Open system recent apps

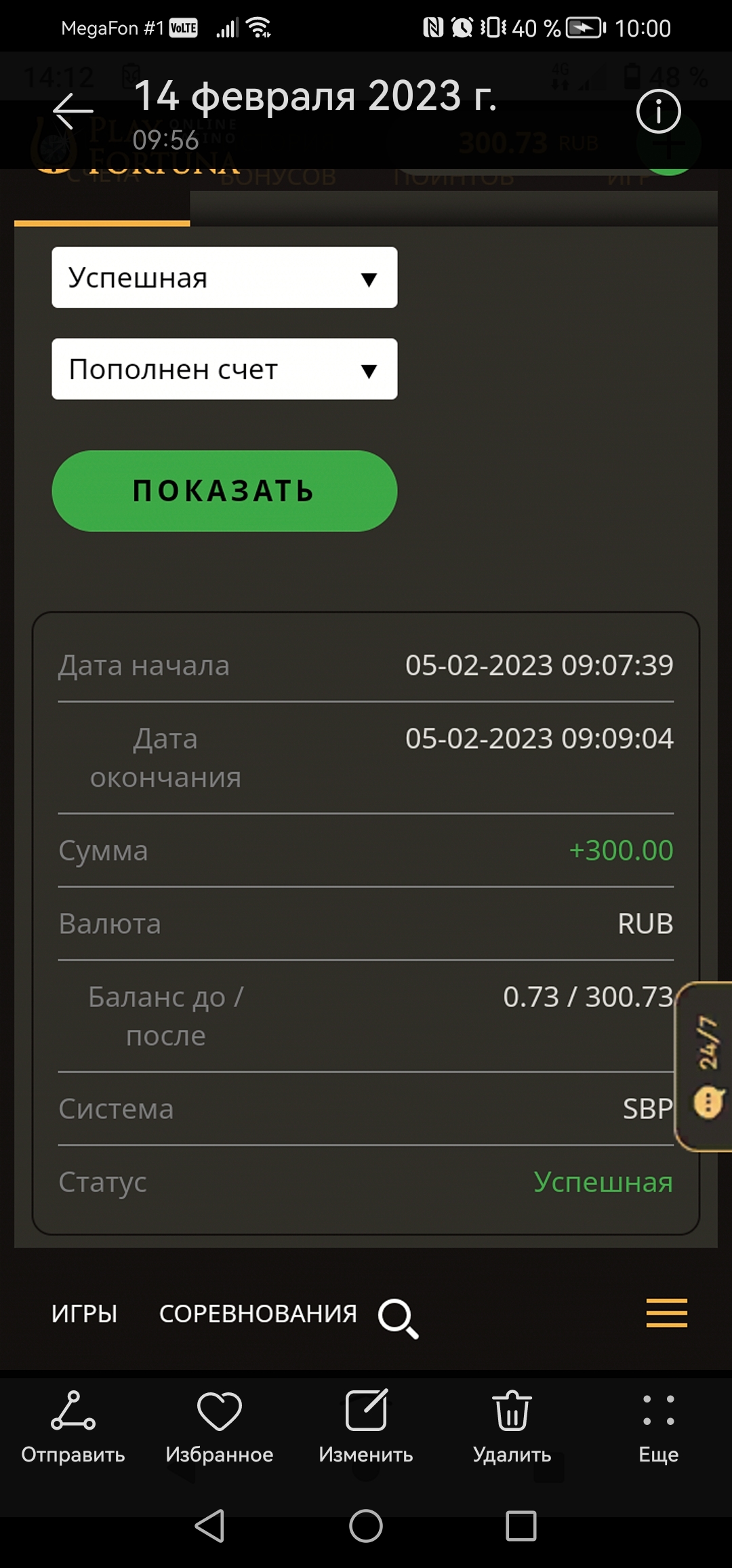pyautogui.click(x=521, y=1526)
